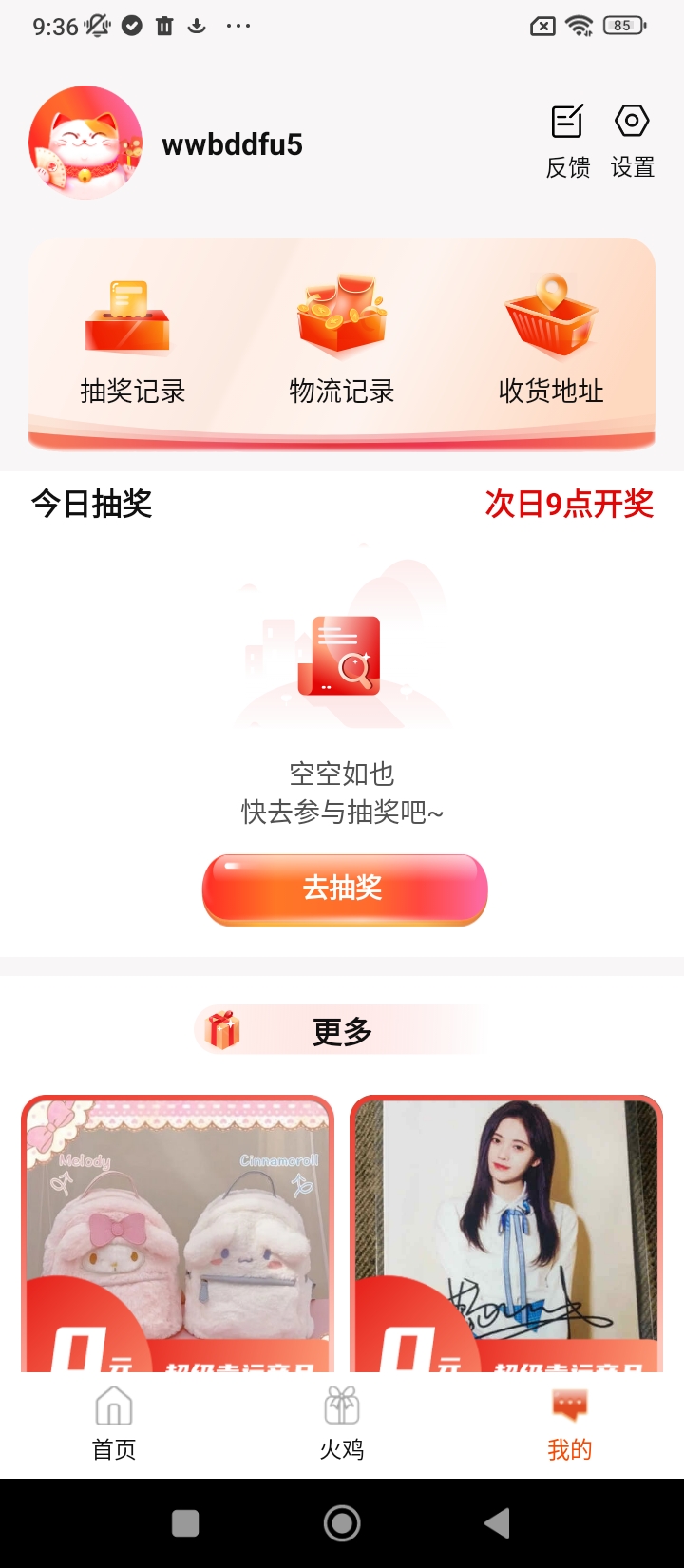
Task: Tap the 去抽奖 button
Action: coord(344,889)
